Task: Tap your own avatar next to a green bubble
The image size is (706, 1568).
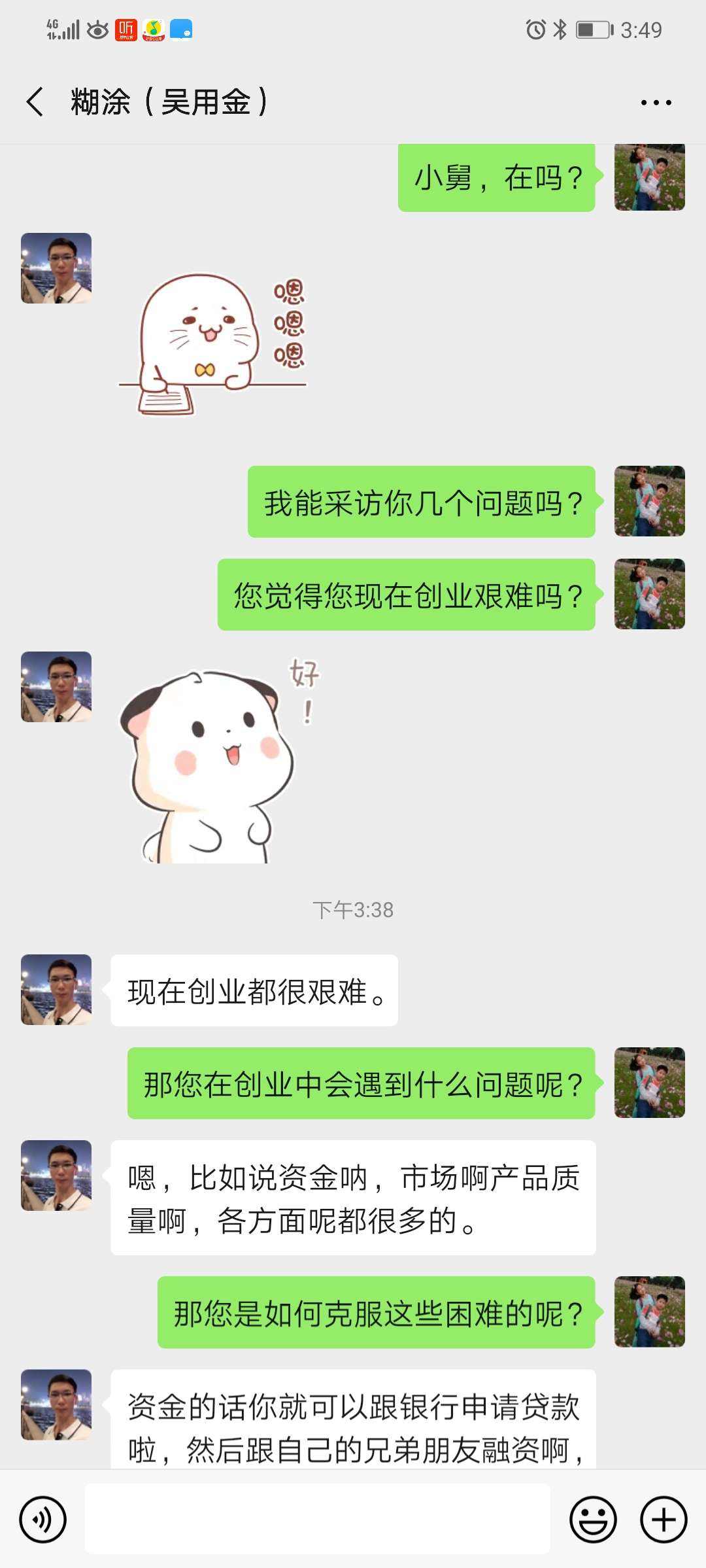Action: (649, 175)
